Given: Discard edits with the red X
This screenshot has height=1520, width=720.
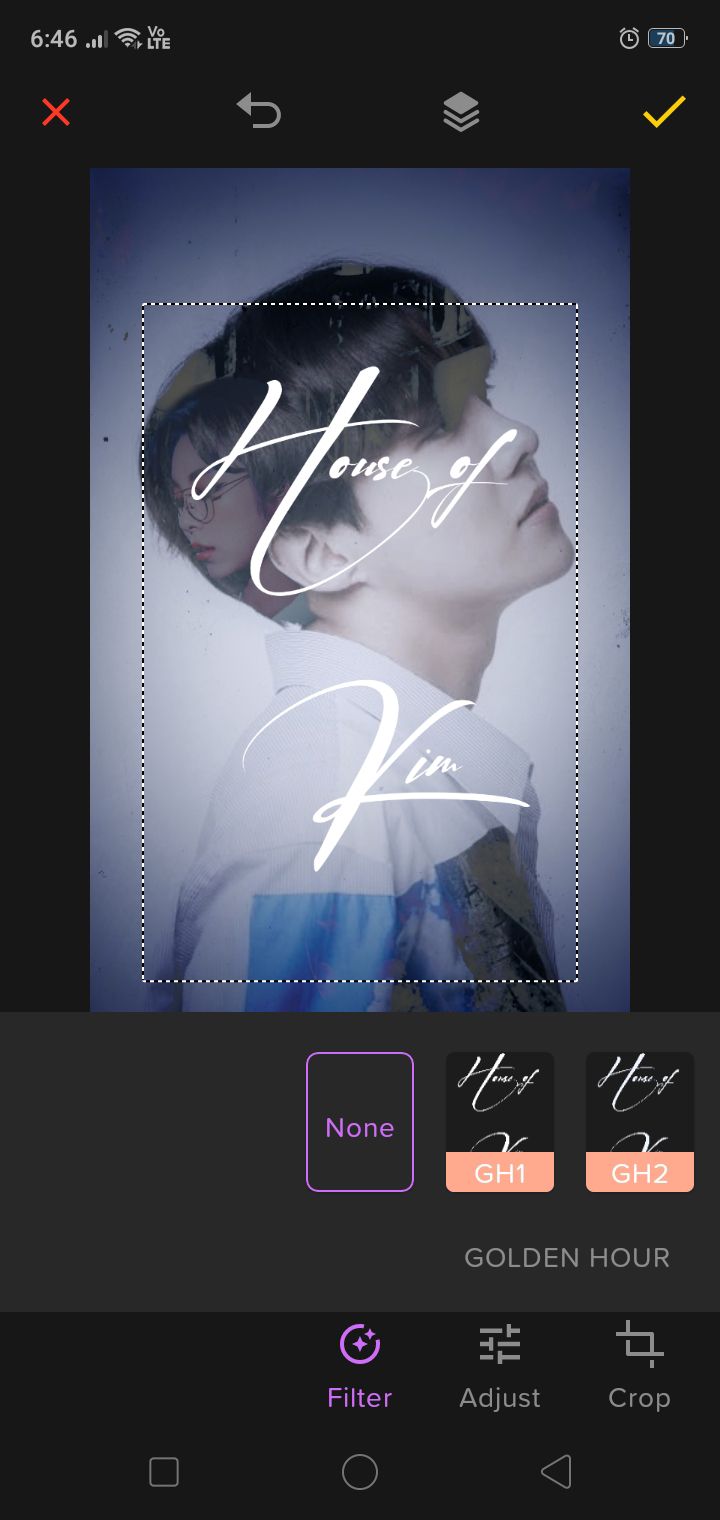Looking at the screenshot, I should coord(56,112).
